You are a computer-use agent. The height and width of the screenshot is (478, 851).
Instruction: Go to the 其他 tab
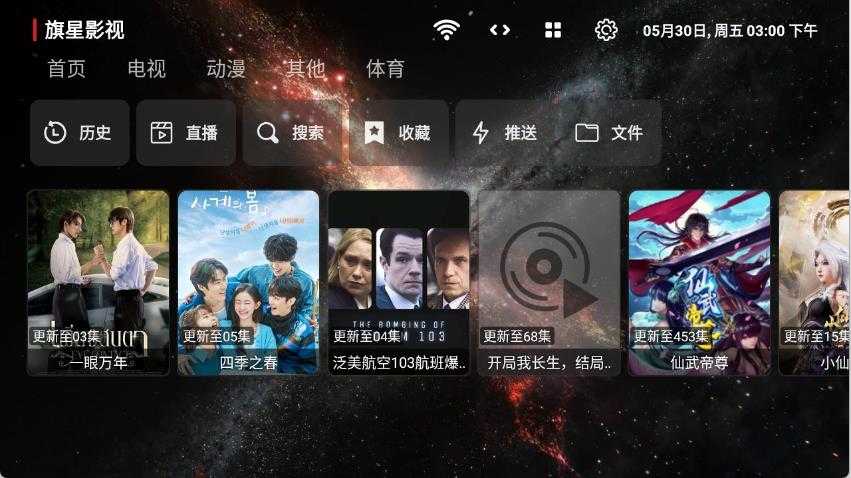[306, 69]
